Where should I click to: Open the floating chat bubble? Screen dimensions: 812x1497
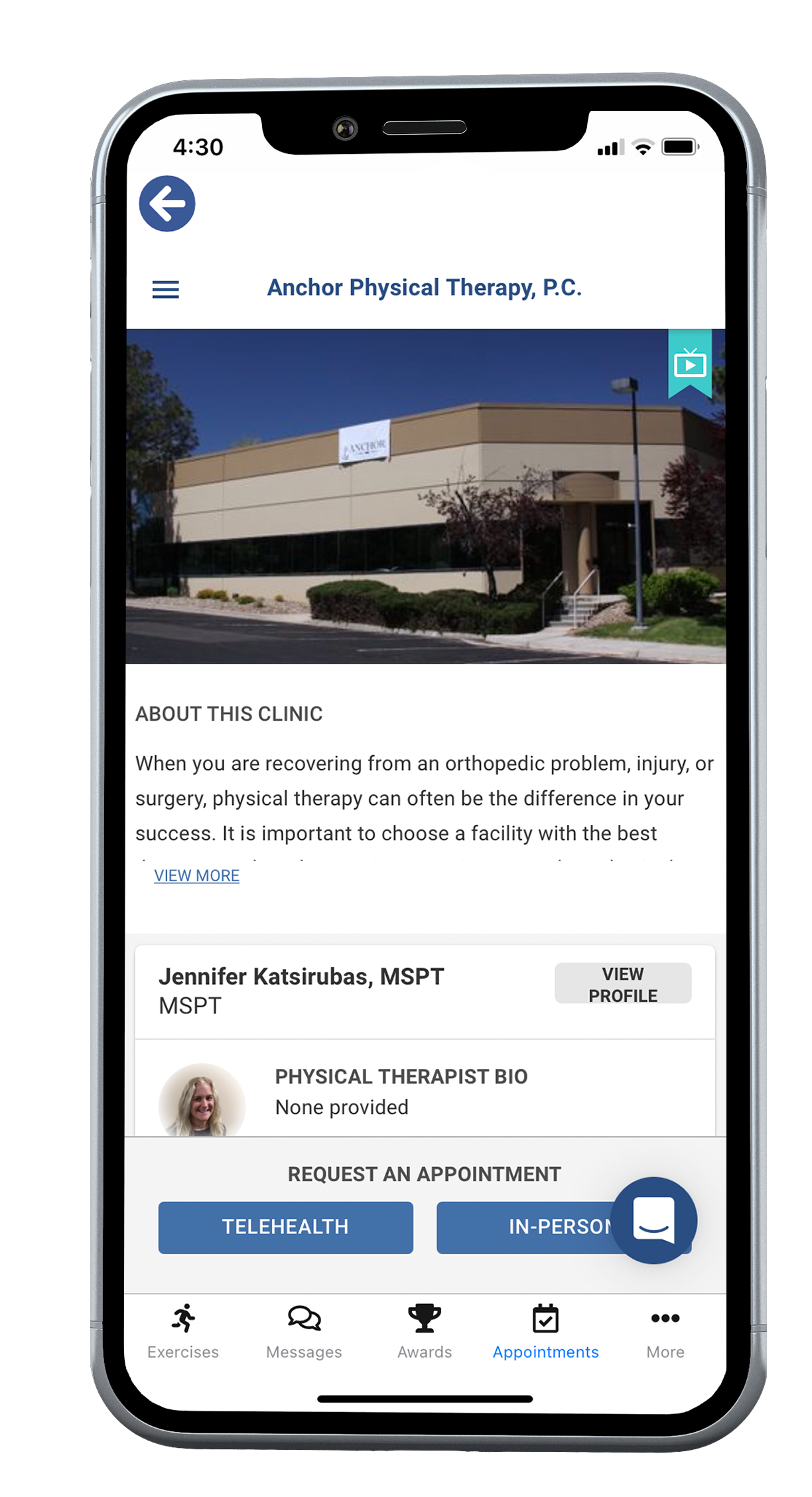[653, 1220]
